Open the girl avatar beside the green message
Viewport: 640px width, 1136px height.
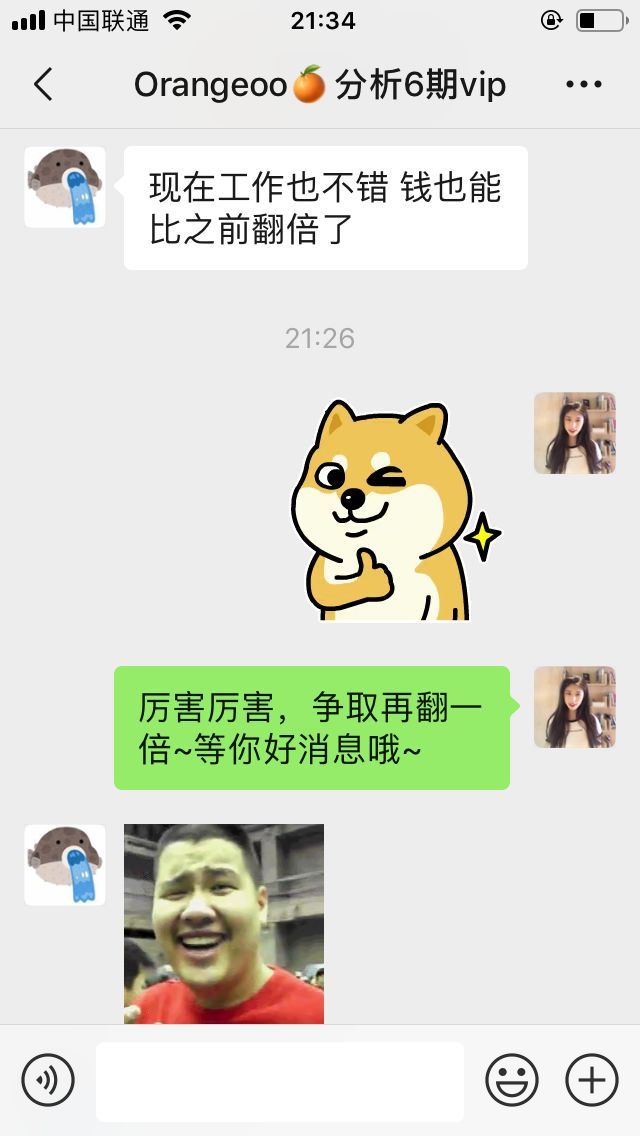574,707
